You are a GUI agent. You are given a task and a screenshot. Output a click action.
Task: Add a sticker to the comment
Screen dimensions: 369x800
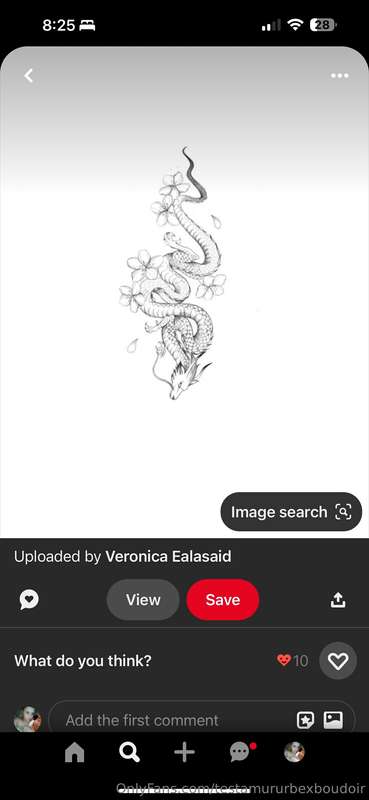pyautogui.click(x=305, y=720)
